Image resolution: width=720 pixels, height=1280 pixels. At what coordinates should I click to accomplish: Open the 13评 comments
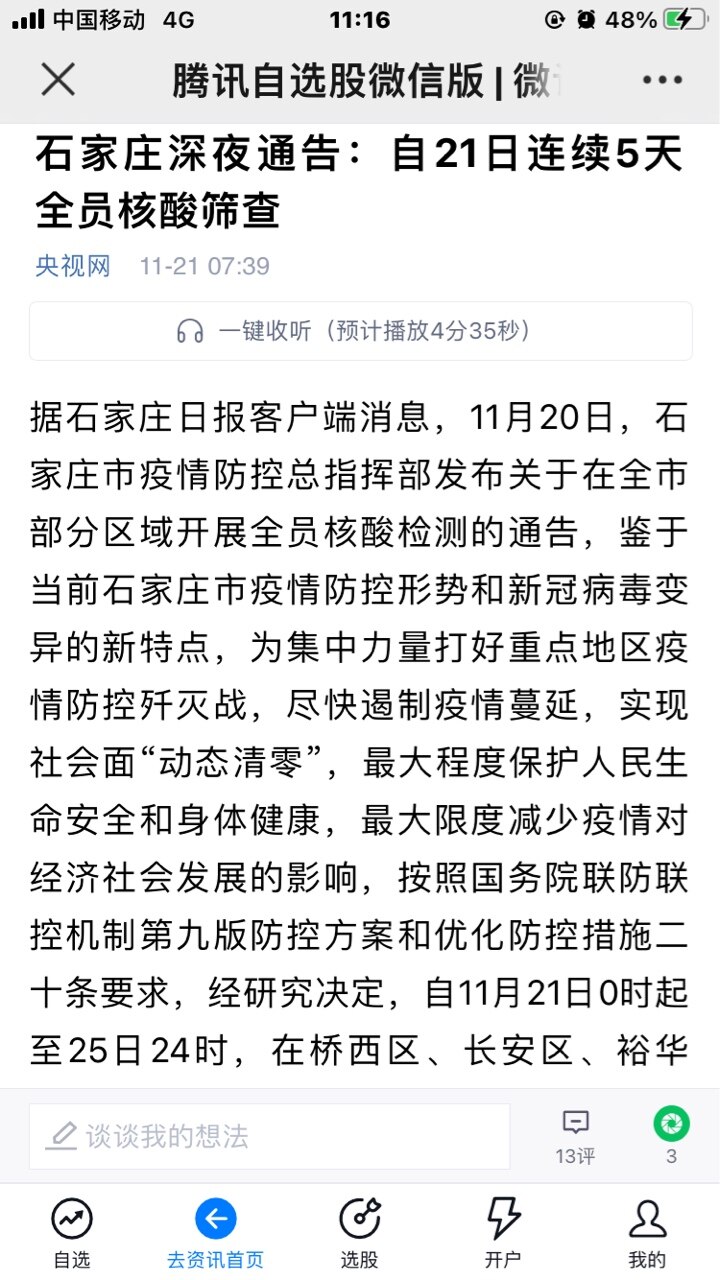[x=575, y=1137]
